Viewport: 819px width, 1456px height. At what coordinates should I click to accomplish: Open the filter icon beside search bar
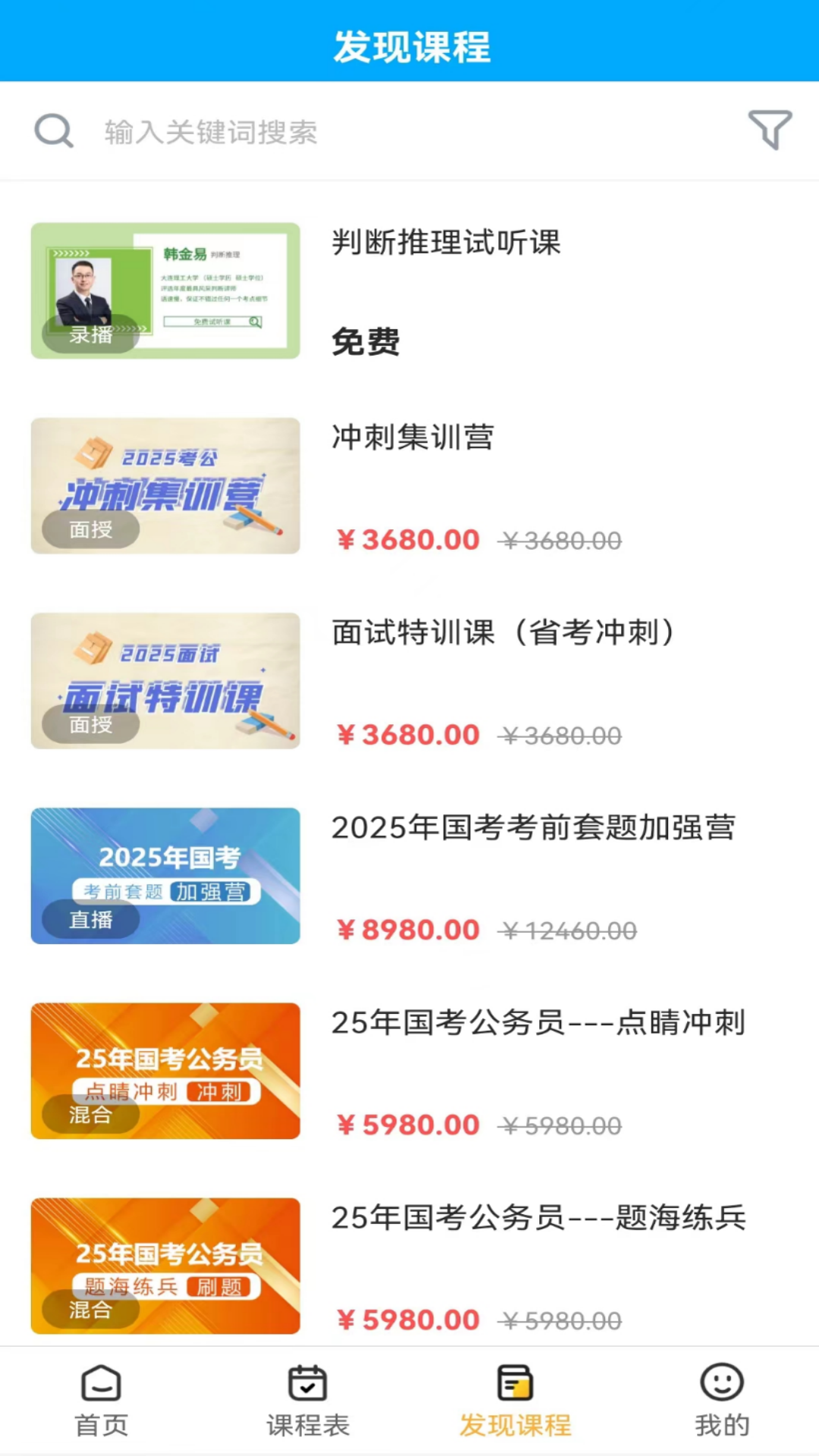click(768, 130)
